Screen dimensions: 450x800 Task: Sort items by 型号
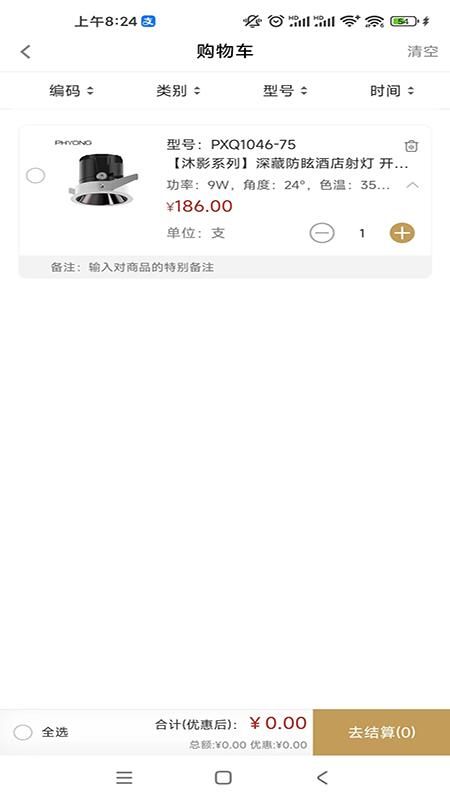(285, 91)
